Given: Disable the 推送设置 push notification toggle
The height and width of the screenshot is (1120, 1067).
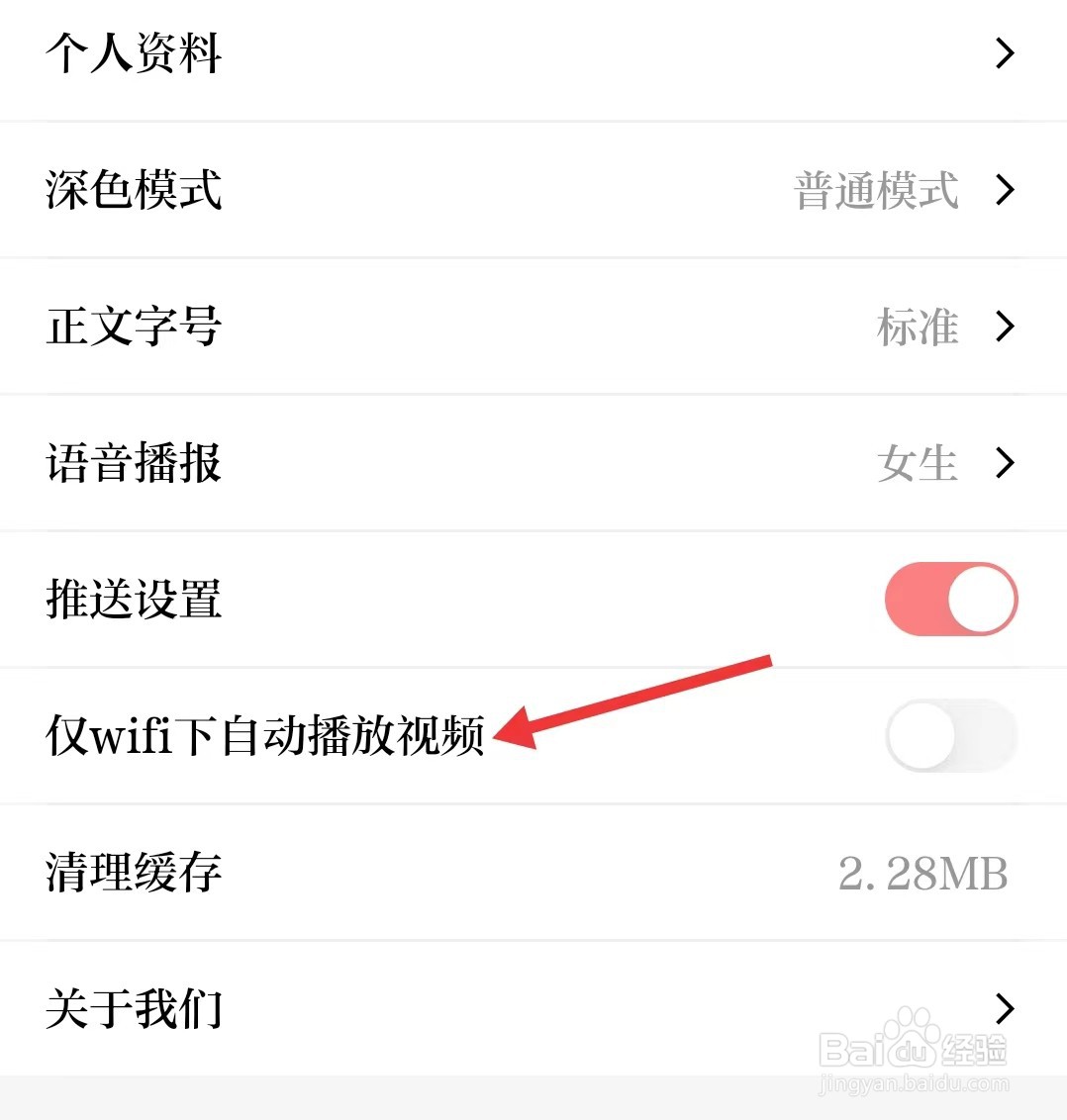Looking at the screenshot, I should [950, 599].
